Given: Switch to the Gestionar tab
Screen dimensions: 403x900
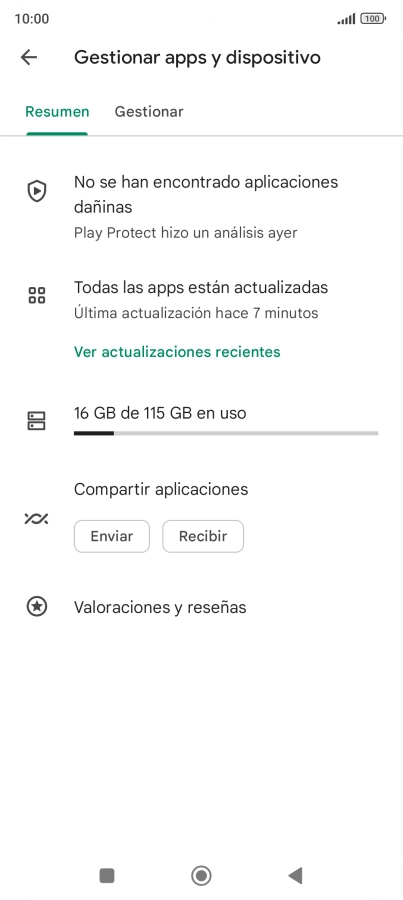Looking at the screenshot, I should tap(149, 111).
